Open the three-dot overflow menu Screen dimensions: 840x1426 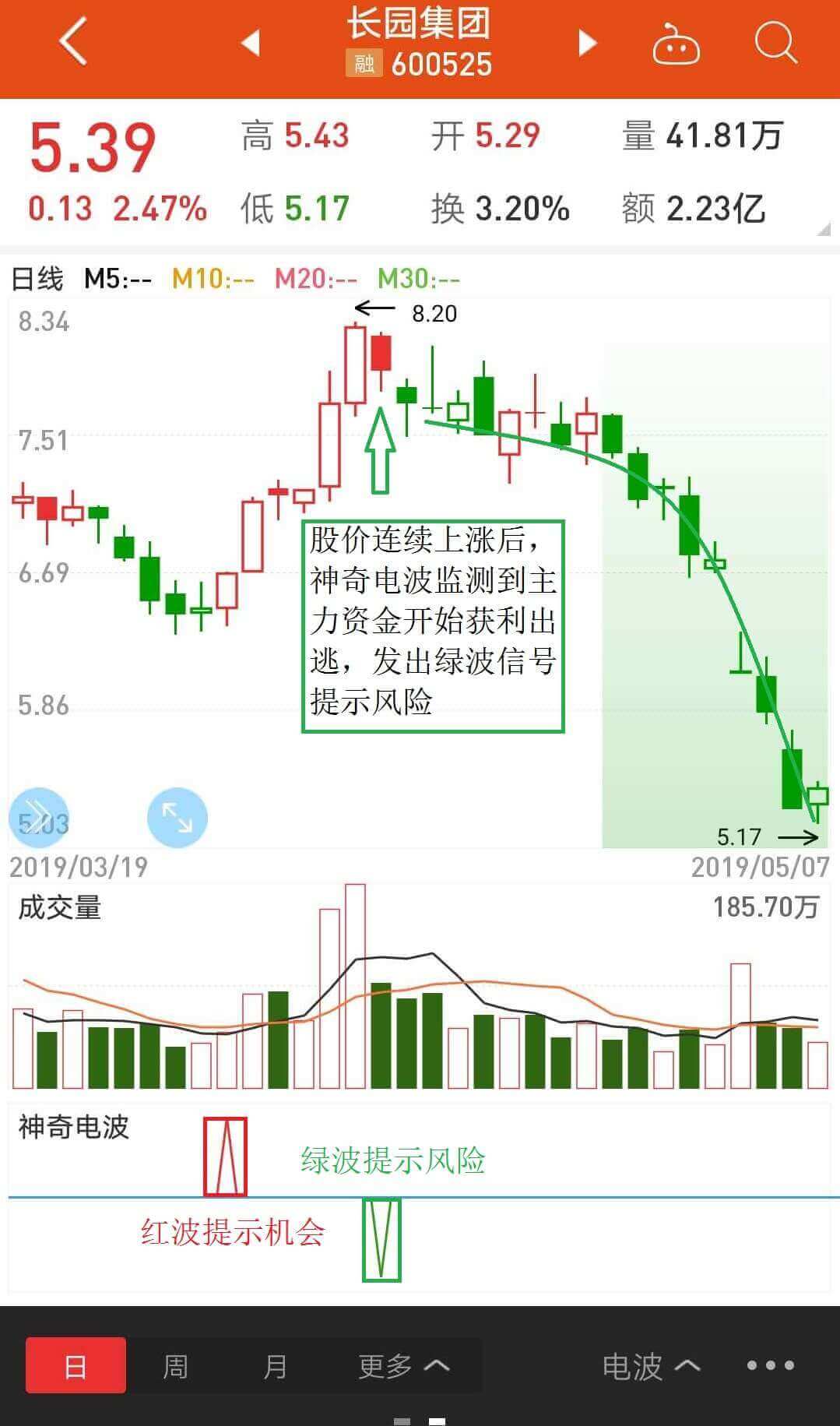[x=770, y=1365]
